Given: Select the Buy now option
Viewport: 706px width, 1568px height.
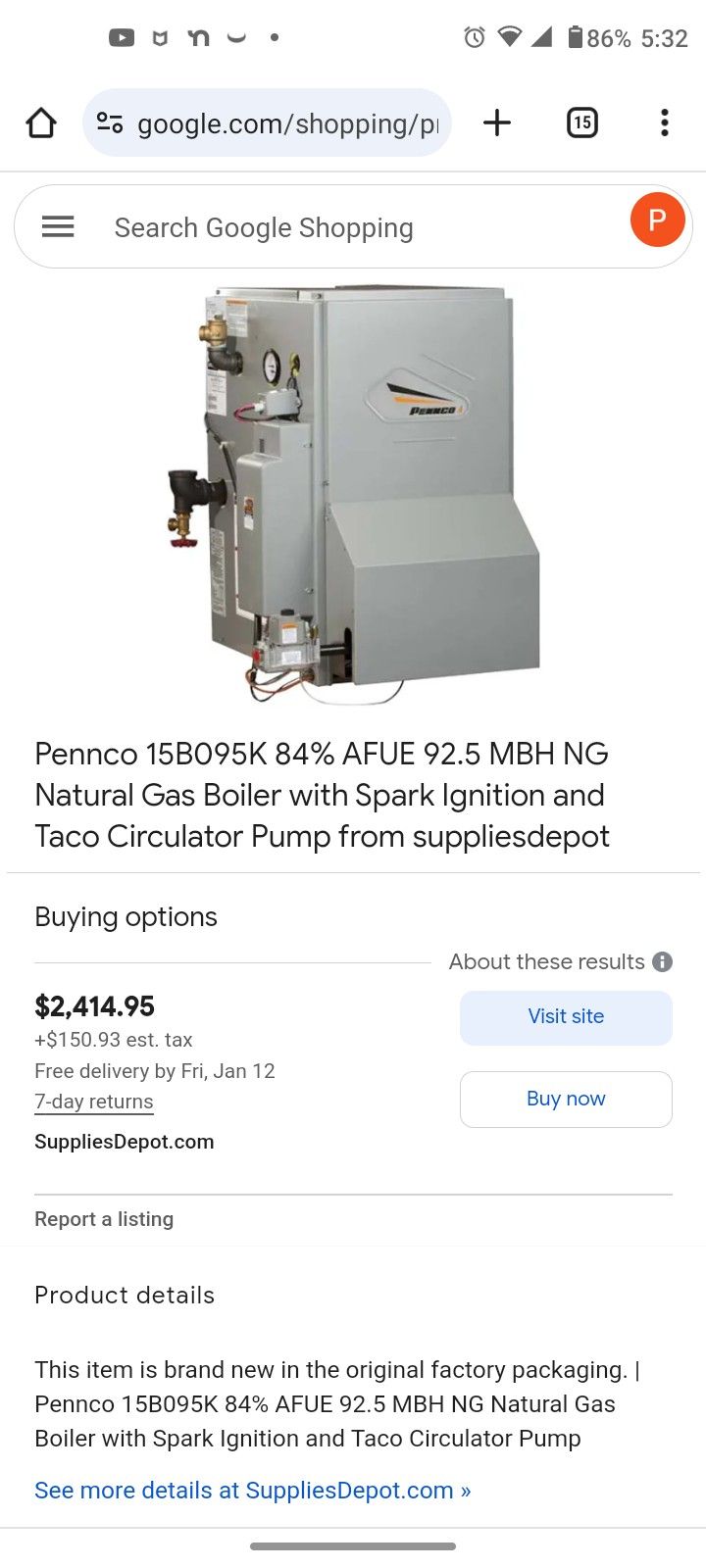Looking at the screenshot, I should pyautogui.click(x=566, y=1099).
